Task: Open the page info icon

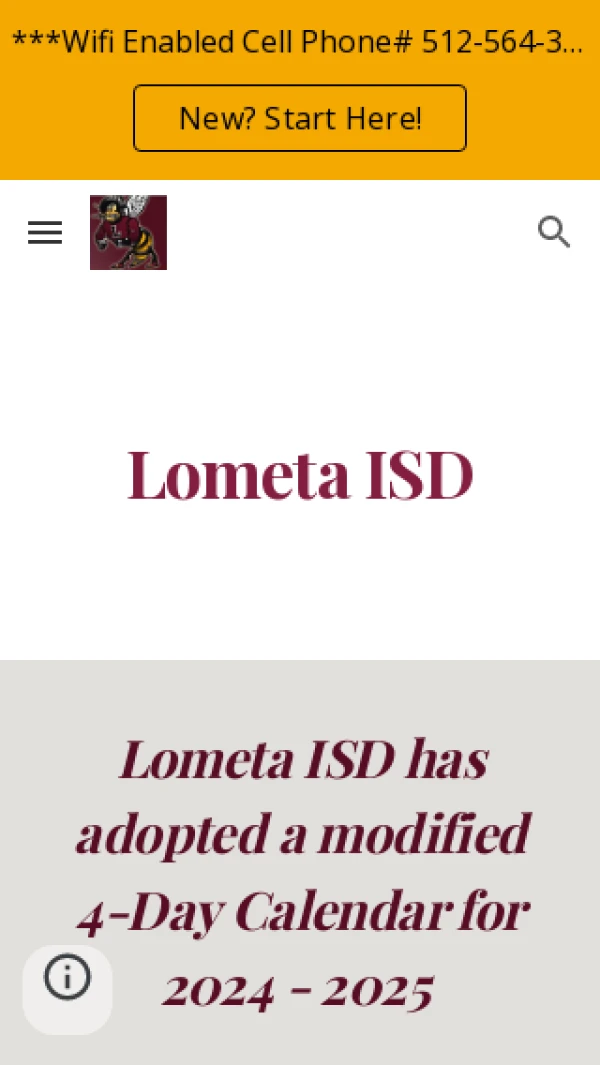Action: 67,977
